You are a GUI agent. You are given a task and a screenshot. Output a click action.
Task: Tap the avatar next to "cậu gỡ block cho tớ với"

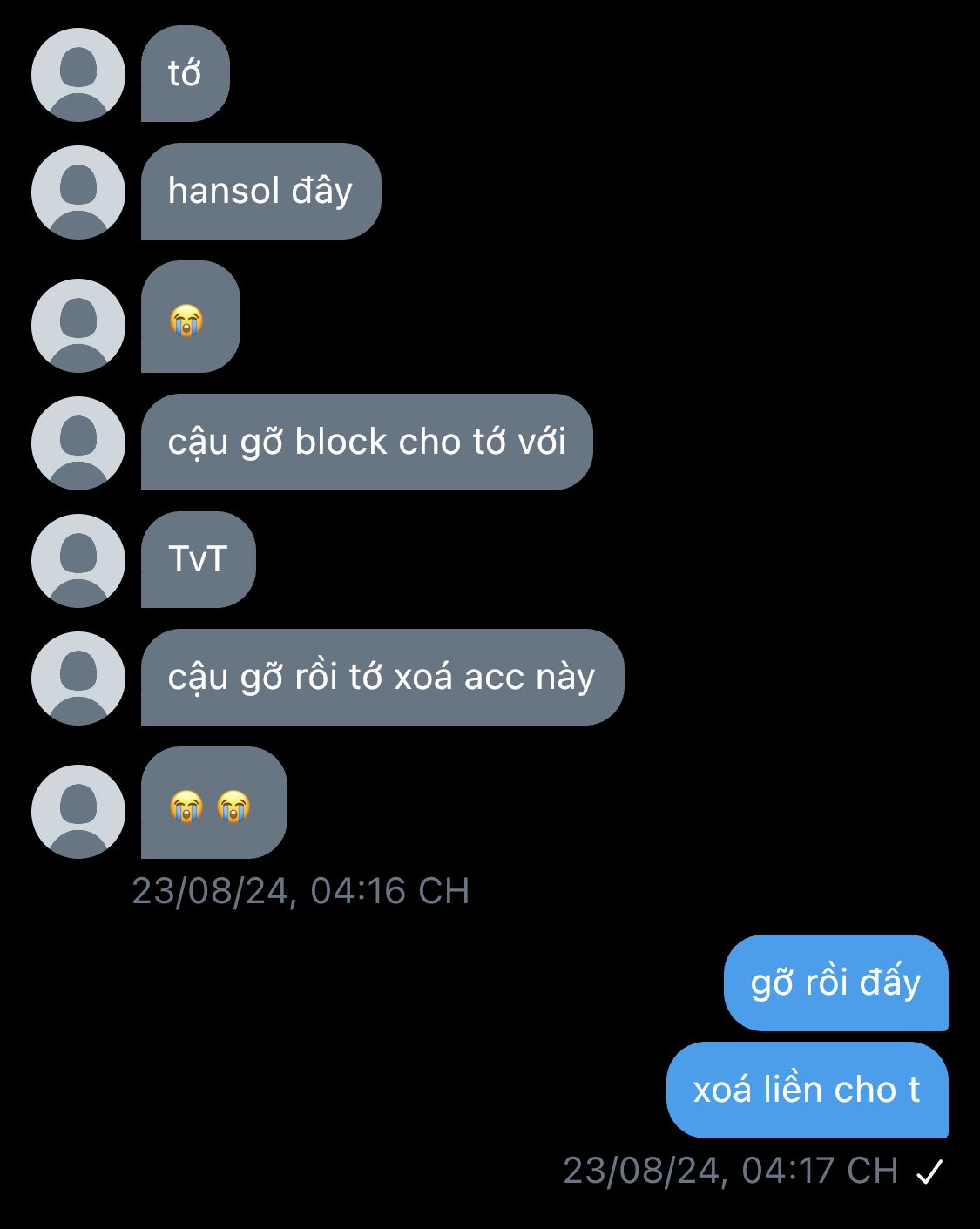pyautogui.click(x=78, y=443)
